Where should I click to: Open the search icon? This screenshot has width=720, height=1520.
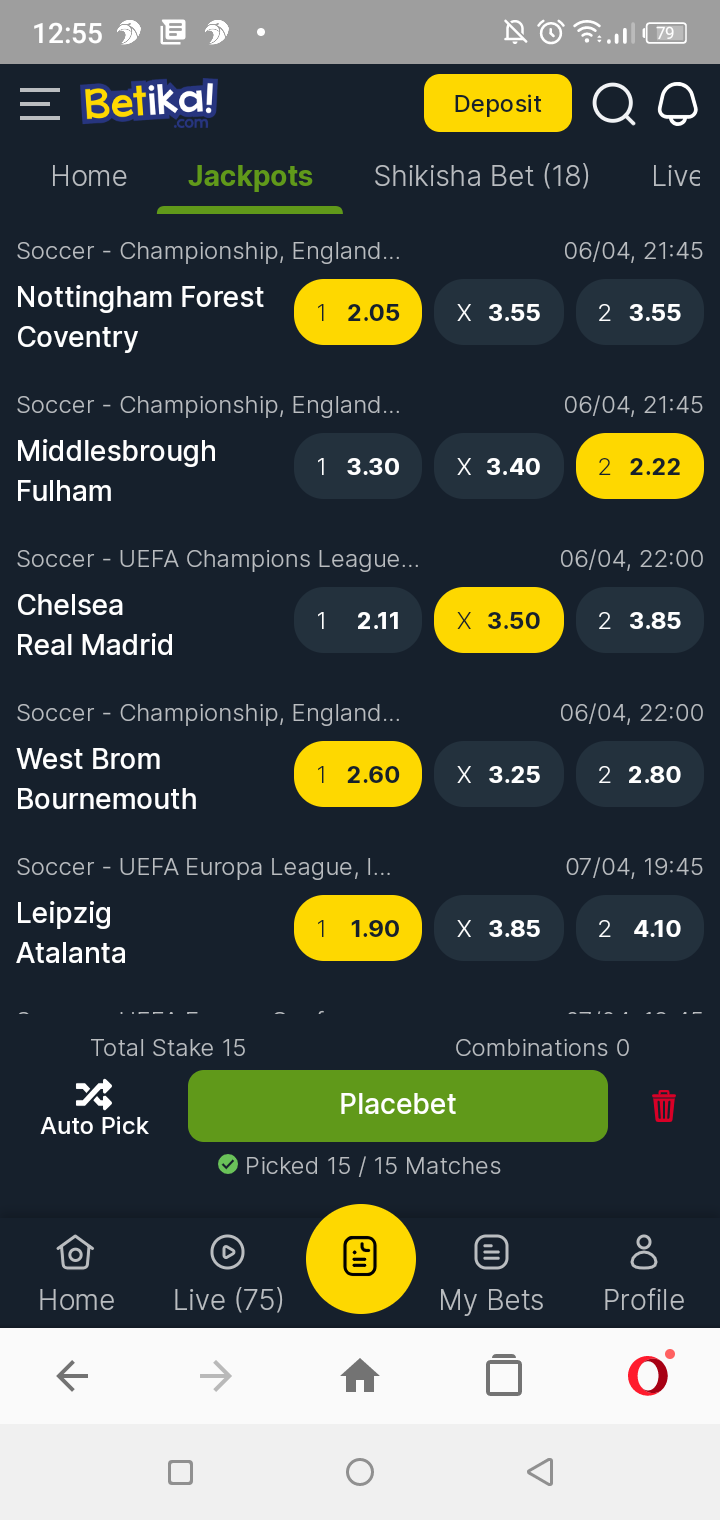coord(614,103)
